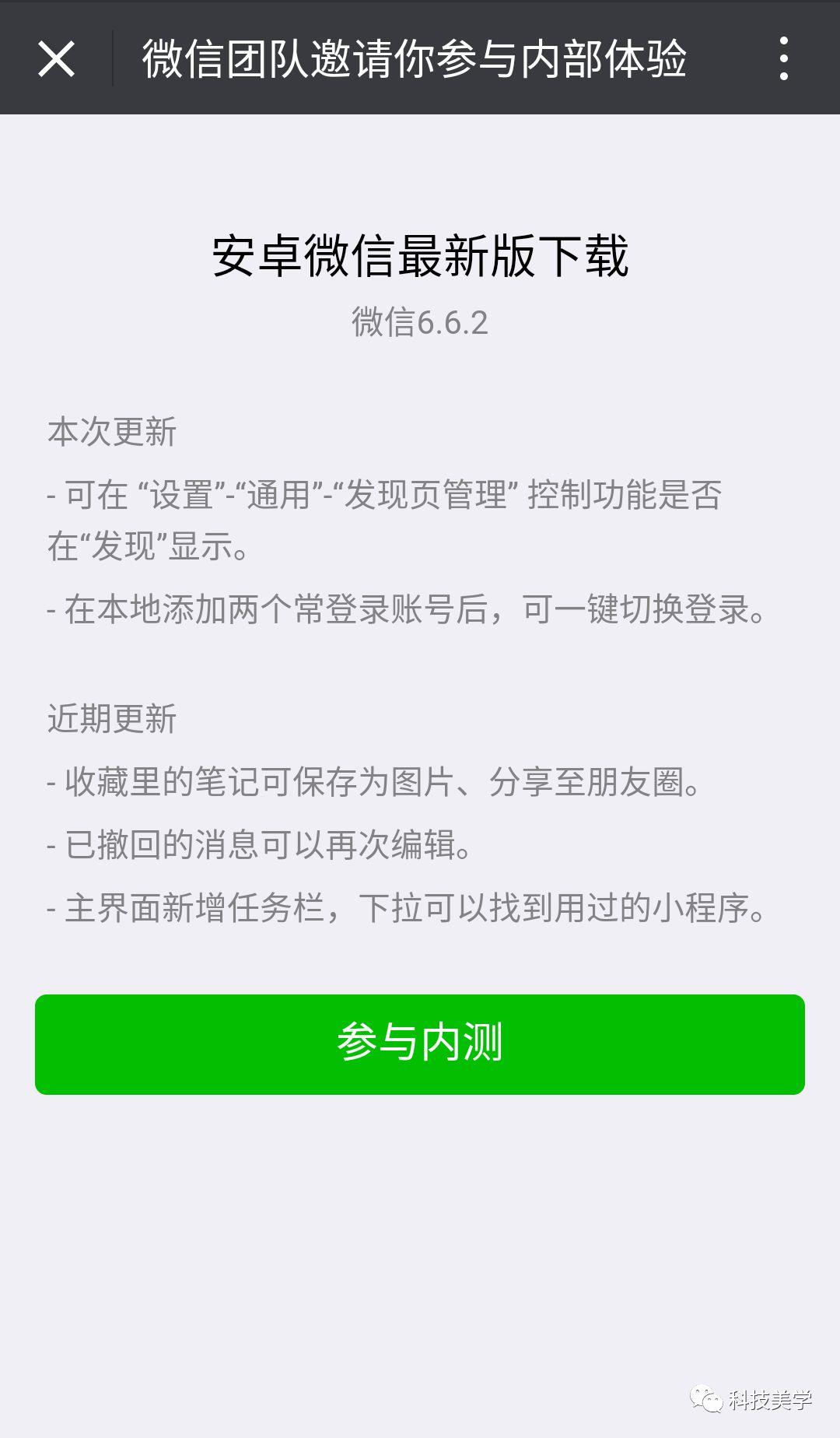Close the WeChat beta invitation page

tap(56, 59)
